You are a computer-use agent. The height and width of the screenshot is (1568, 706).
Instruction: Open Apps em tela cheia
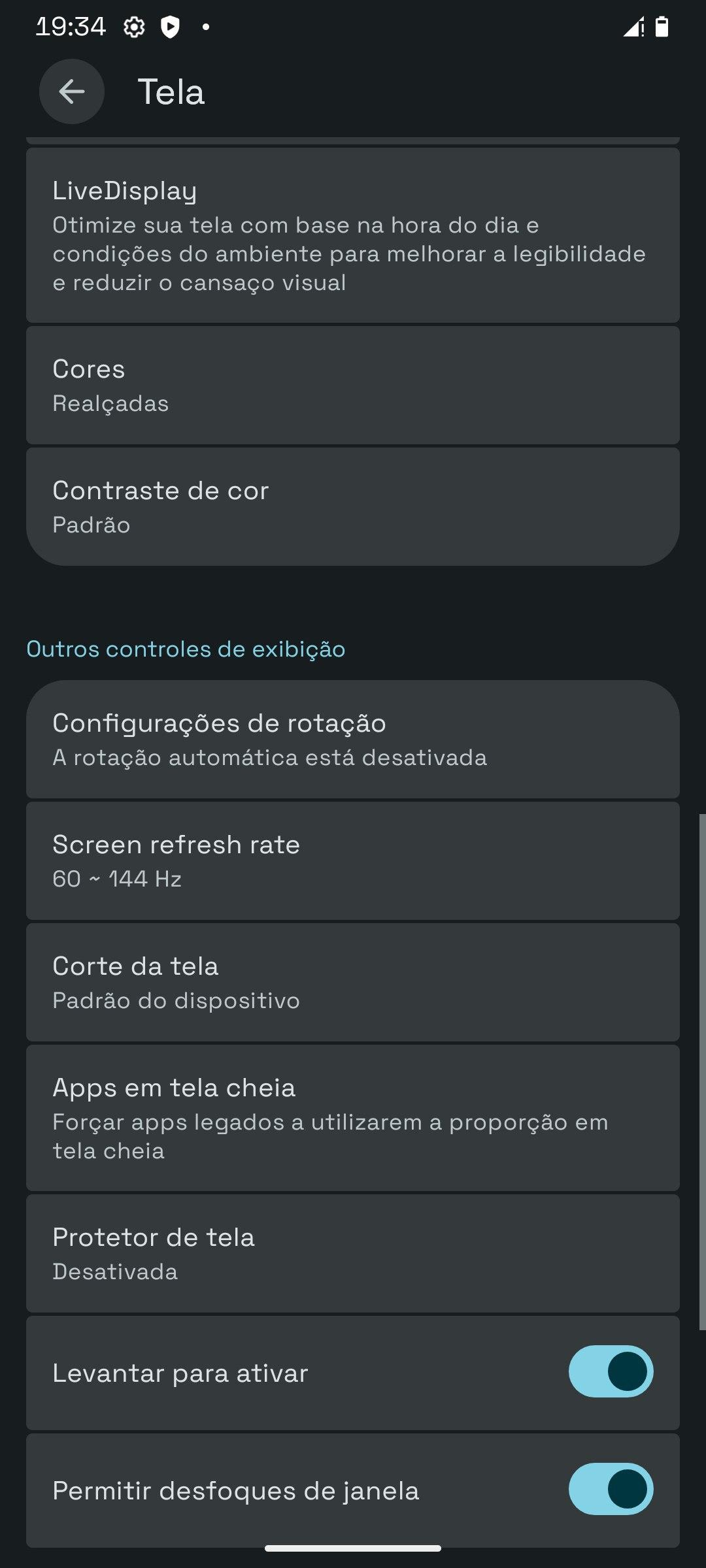click(x=353, y=1117)
